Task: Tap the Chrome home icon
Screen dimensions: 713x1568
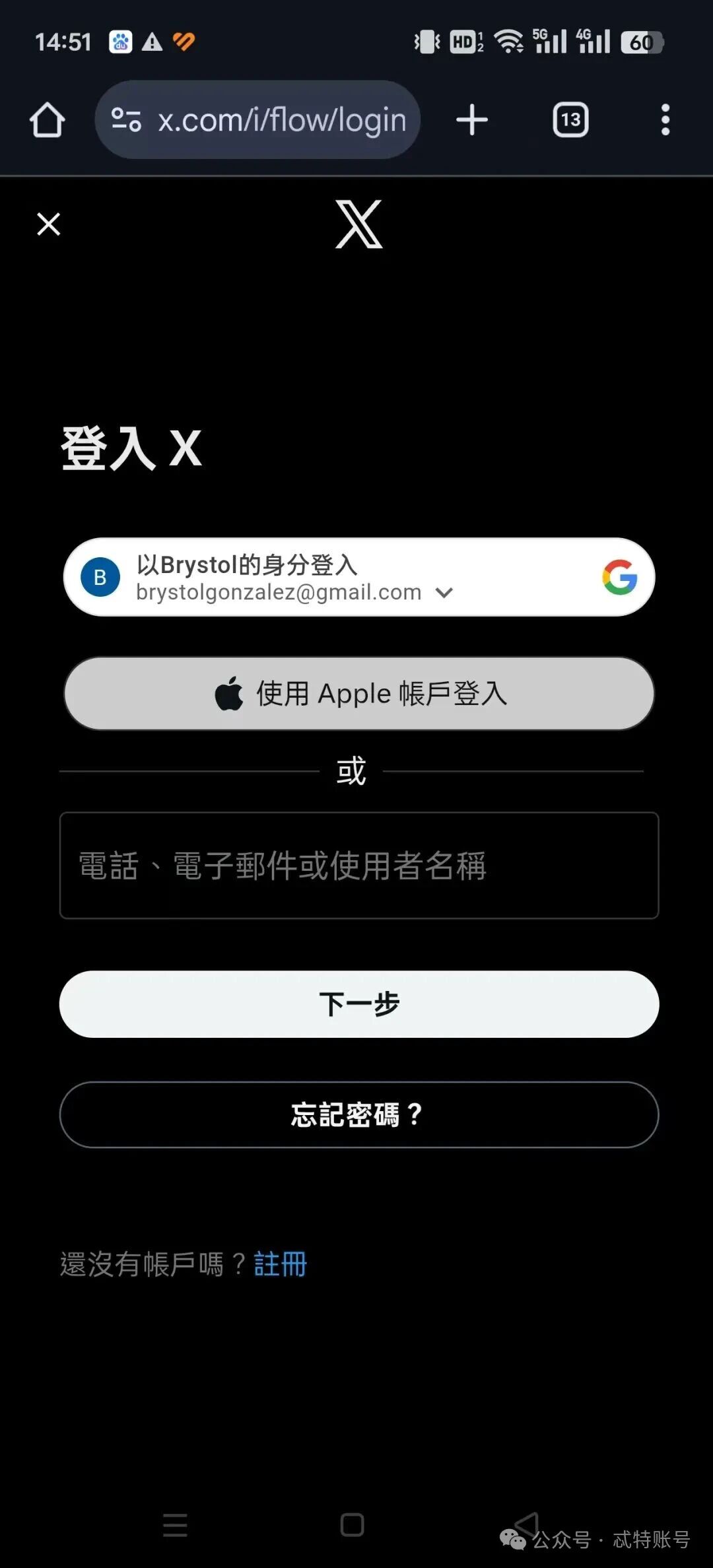Action: click(46, 119)
